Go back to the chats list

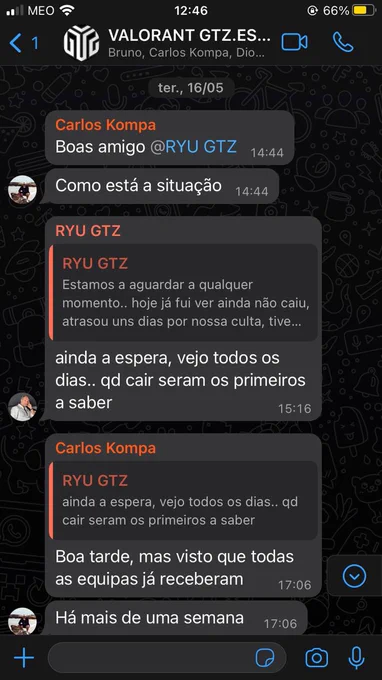click(x=23, y=43)
